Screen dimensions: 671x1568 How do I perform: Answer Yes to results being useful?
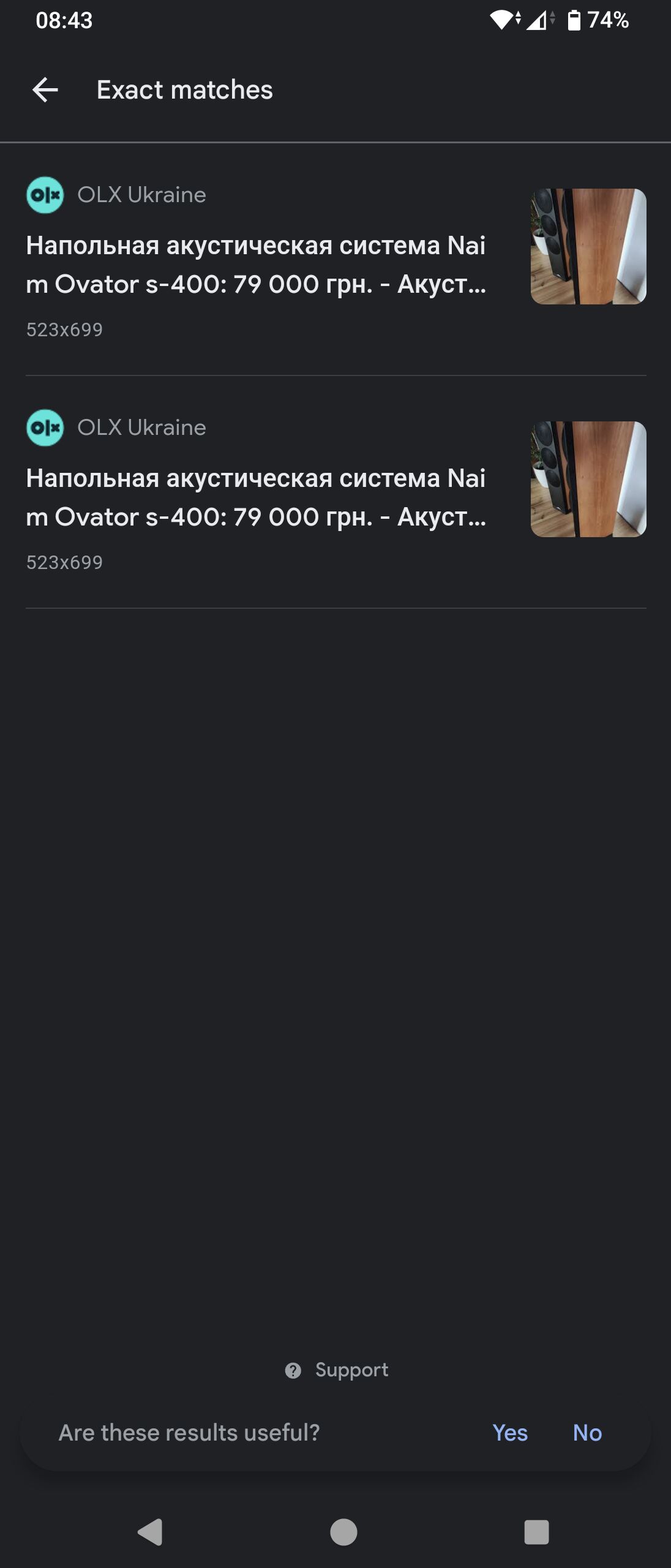(509, 1433)
